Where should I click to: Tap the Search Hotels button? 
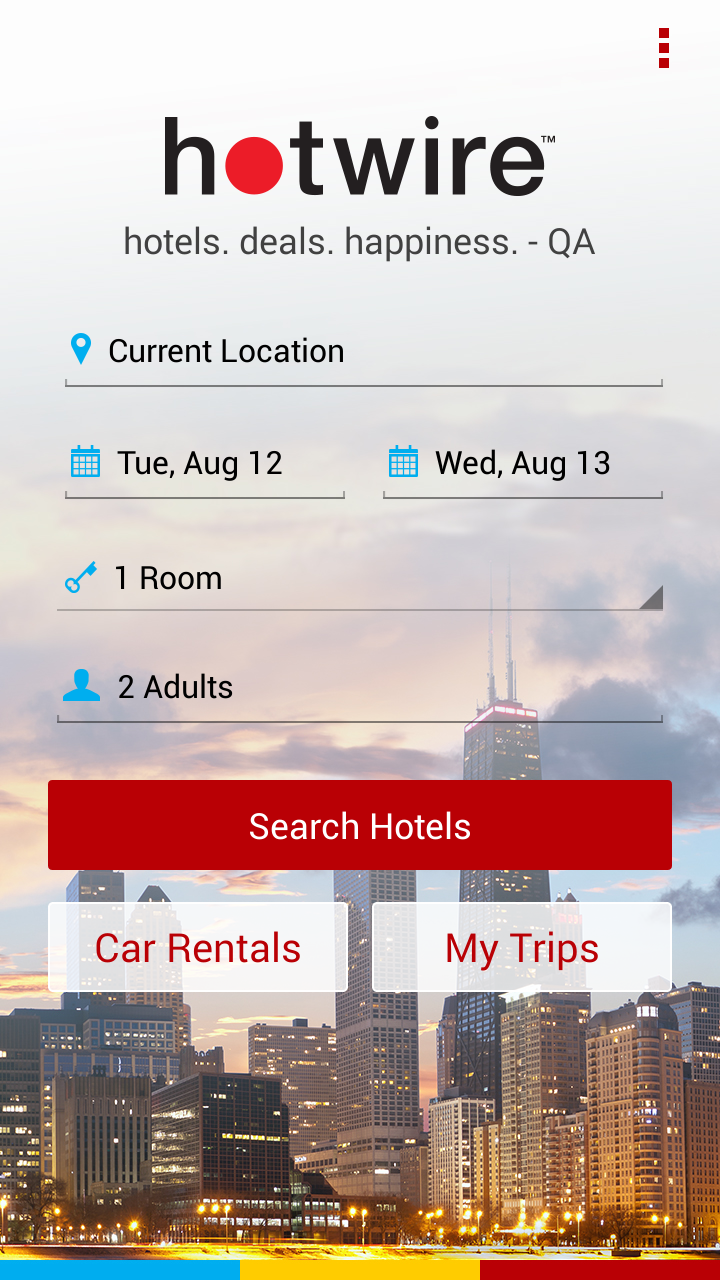pyautogui.click(x=360, y=826)
